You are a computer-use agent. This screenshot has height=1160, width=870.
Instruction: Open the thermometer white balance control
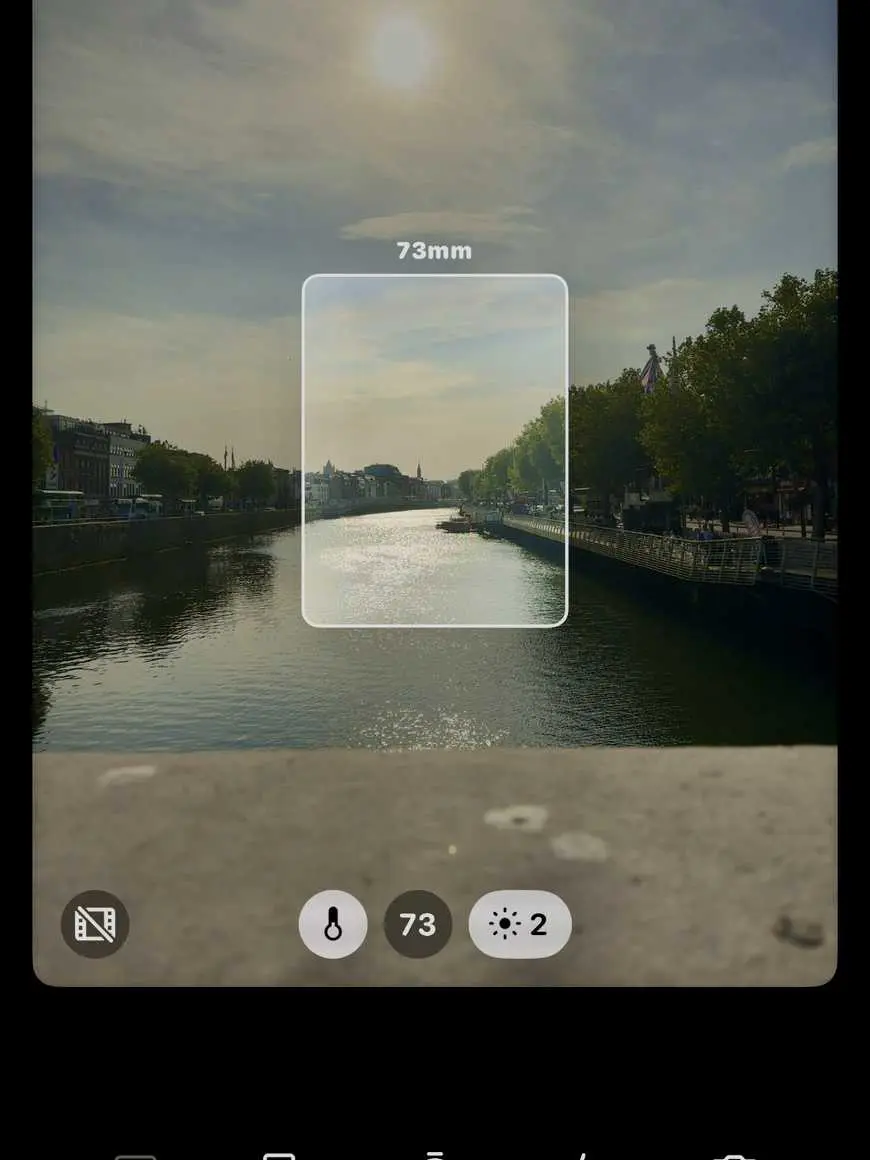(x=333, y=924)
